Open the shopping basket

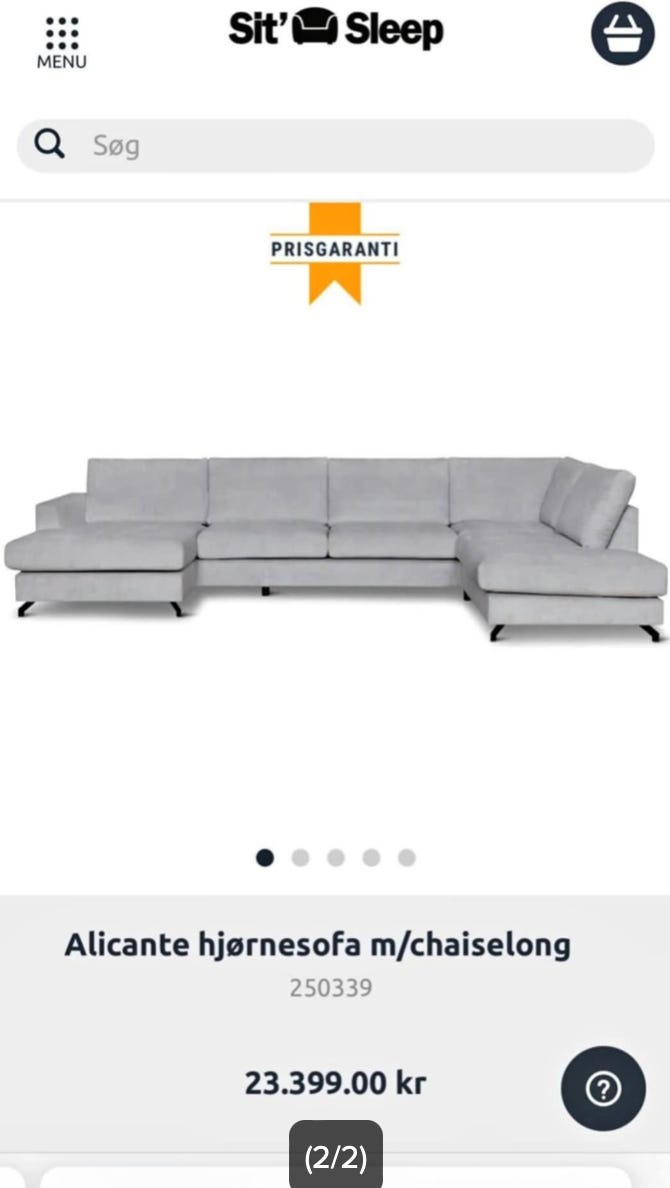pyautogui.click(x=622, y=34)
